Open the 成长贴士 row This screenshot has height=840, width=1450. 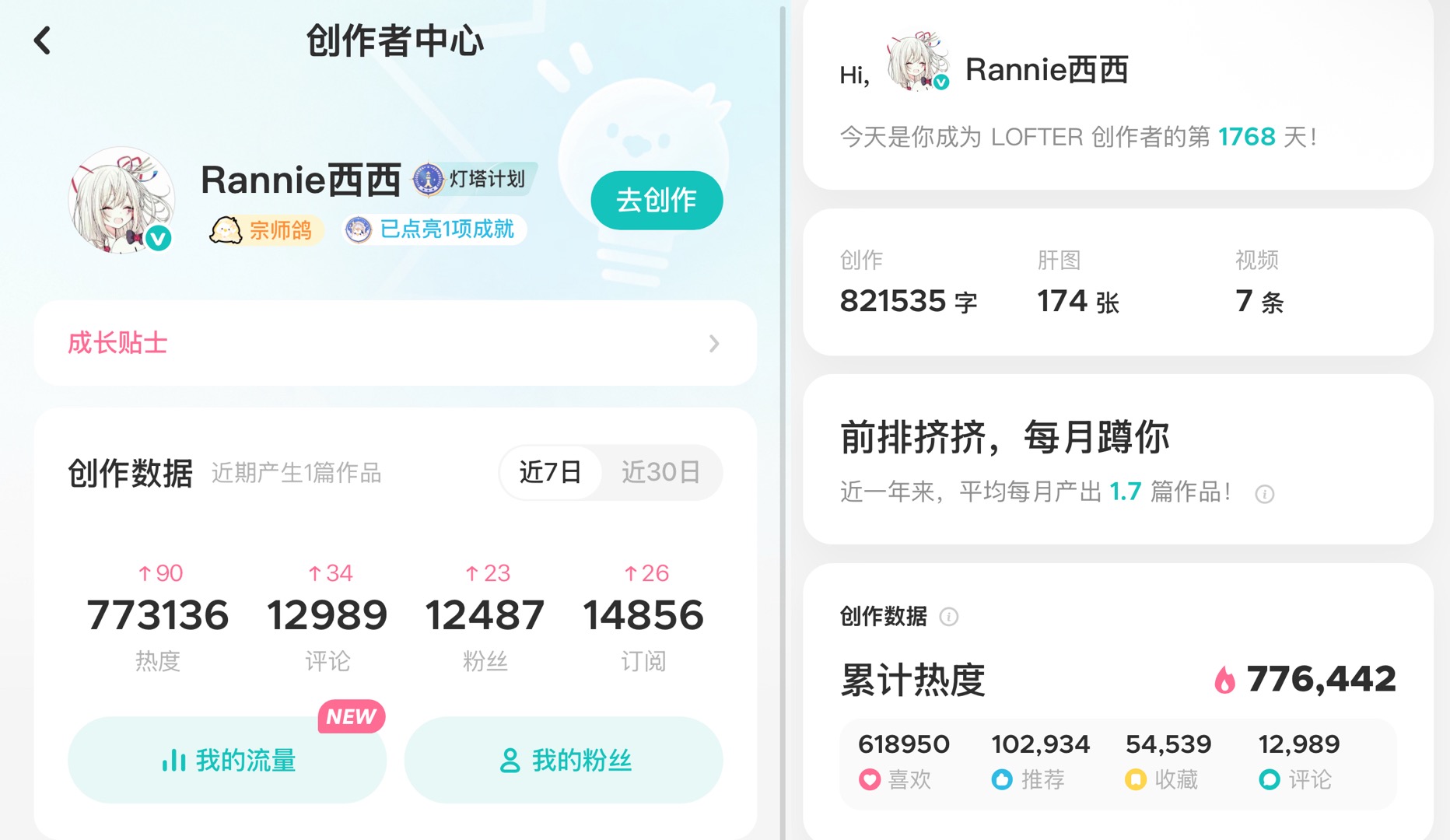coord(394,343)
